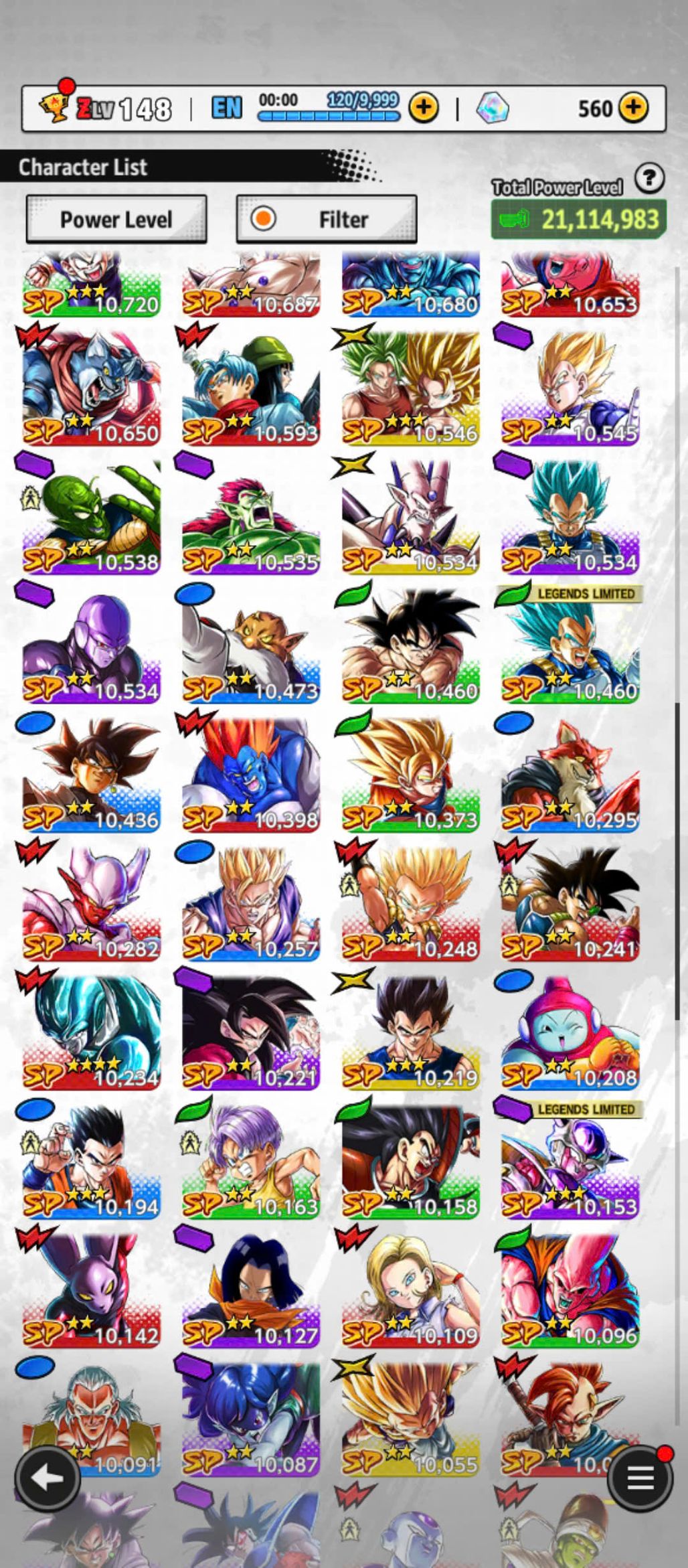Add more Chrono Crystals
The image size is (688, 1568).
(x=633, y=107)
